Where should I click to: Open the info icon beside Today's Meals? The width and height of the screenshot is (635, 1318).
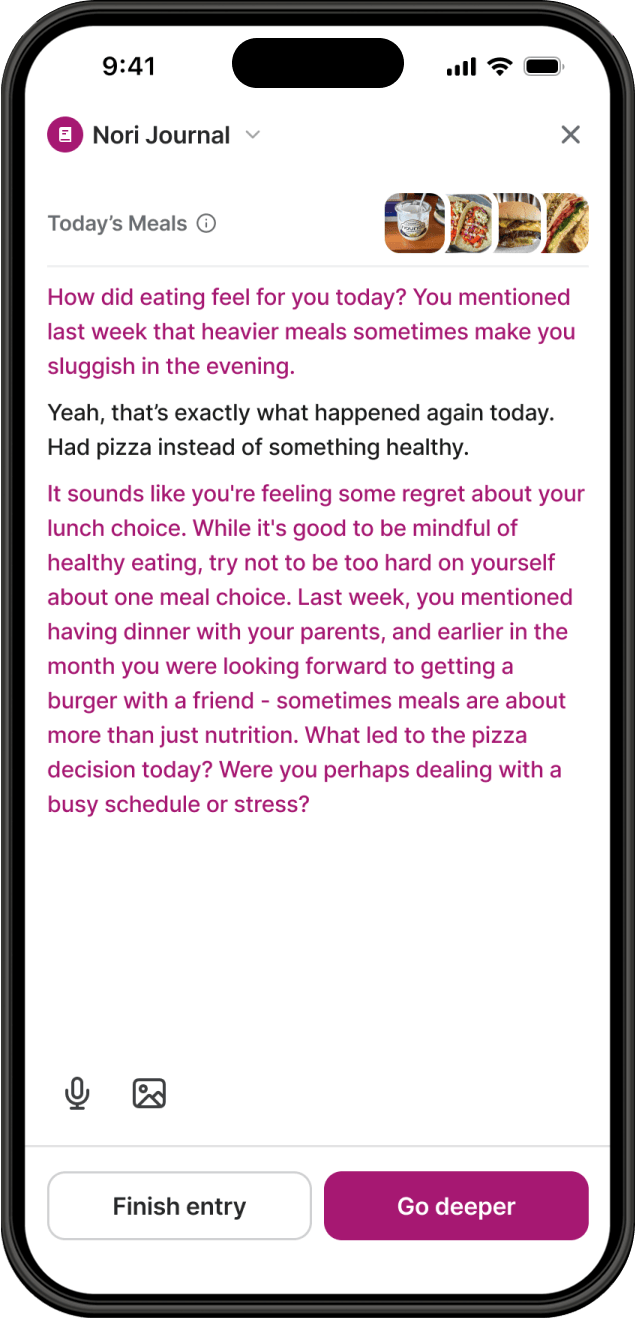tap(206, 223)
